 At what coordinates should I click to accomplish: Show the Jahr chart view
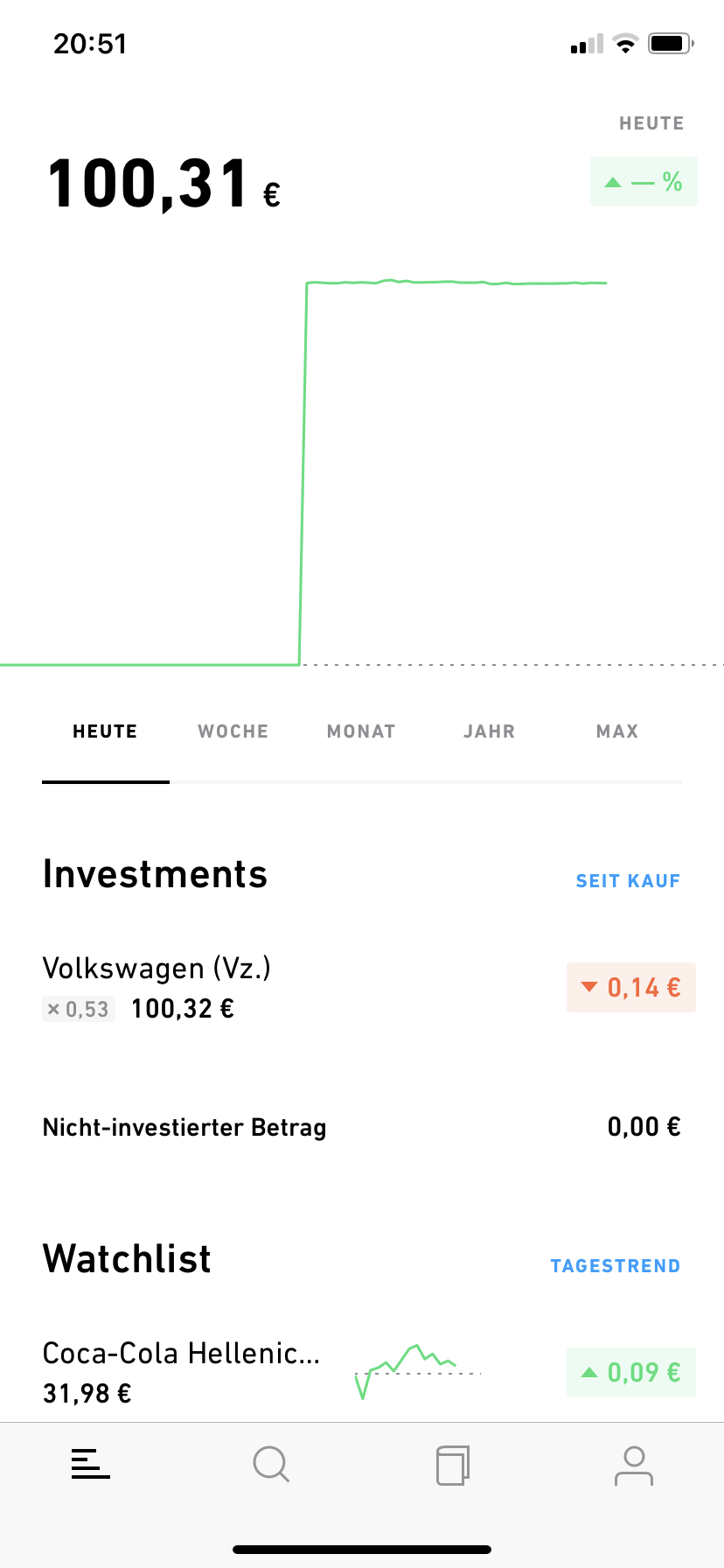click(x=490, y=731)
